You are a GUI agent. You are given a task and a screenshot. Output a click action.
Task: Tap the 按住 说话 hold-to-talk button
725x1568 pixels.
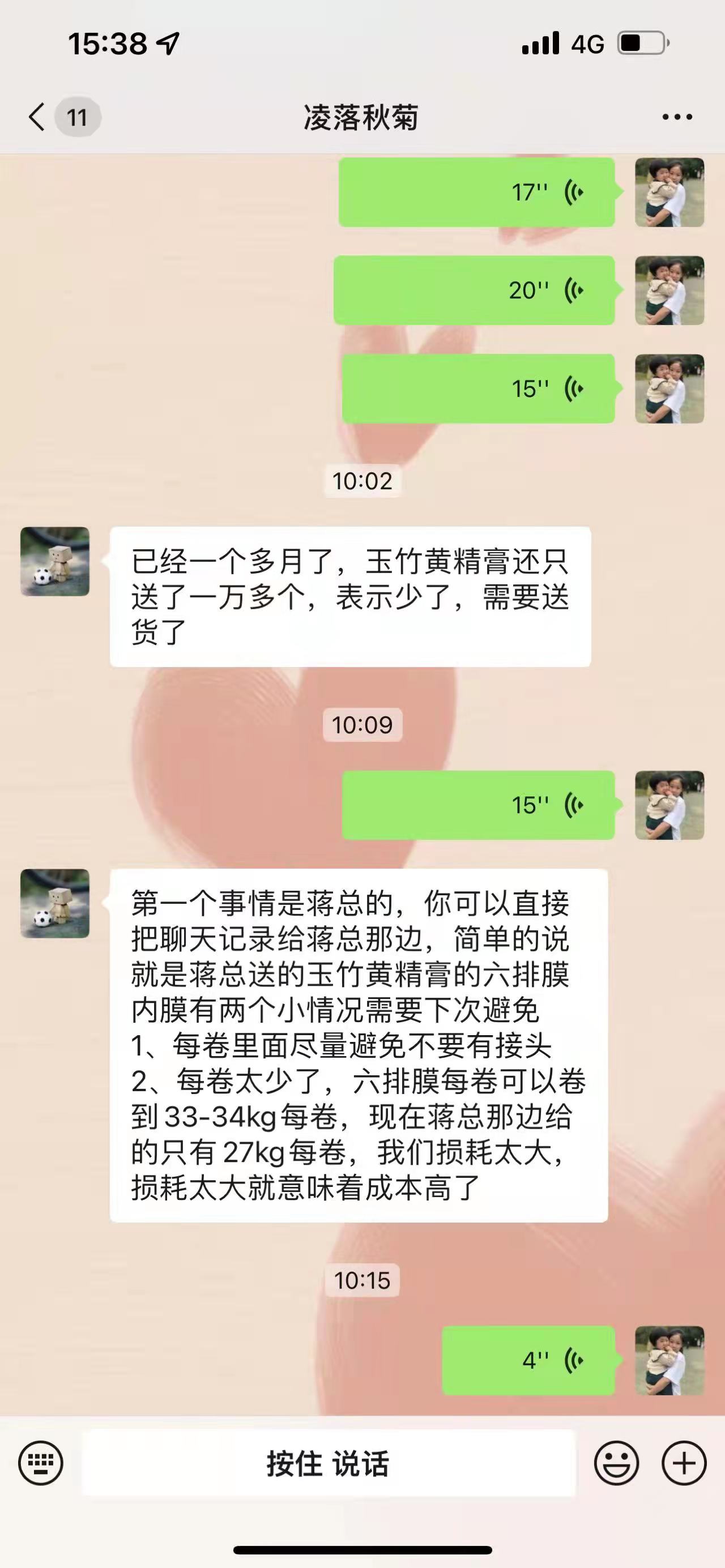pos(329,1463)
